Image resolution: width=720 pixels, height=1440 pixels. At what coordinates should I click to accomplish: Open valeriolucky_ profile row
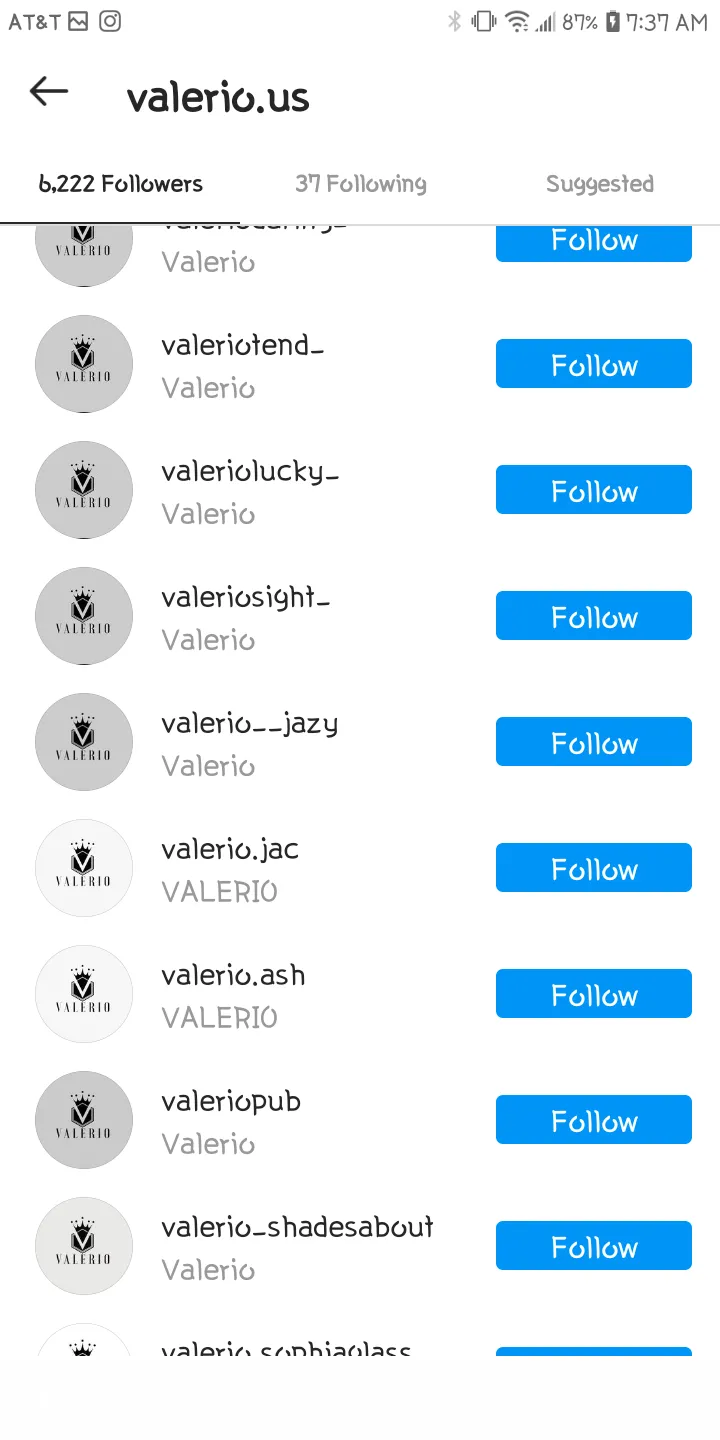360,490
